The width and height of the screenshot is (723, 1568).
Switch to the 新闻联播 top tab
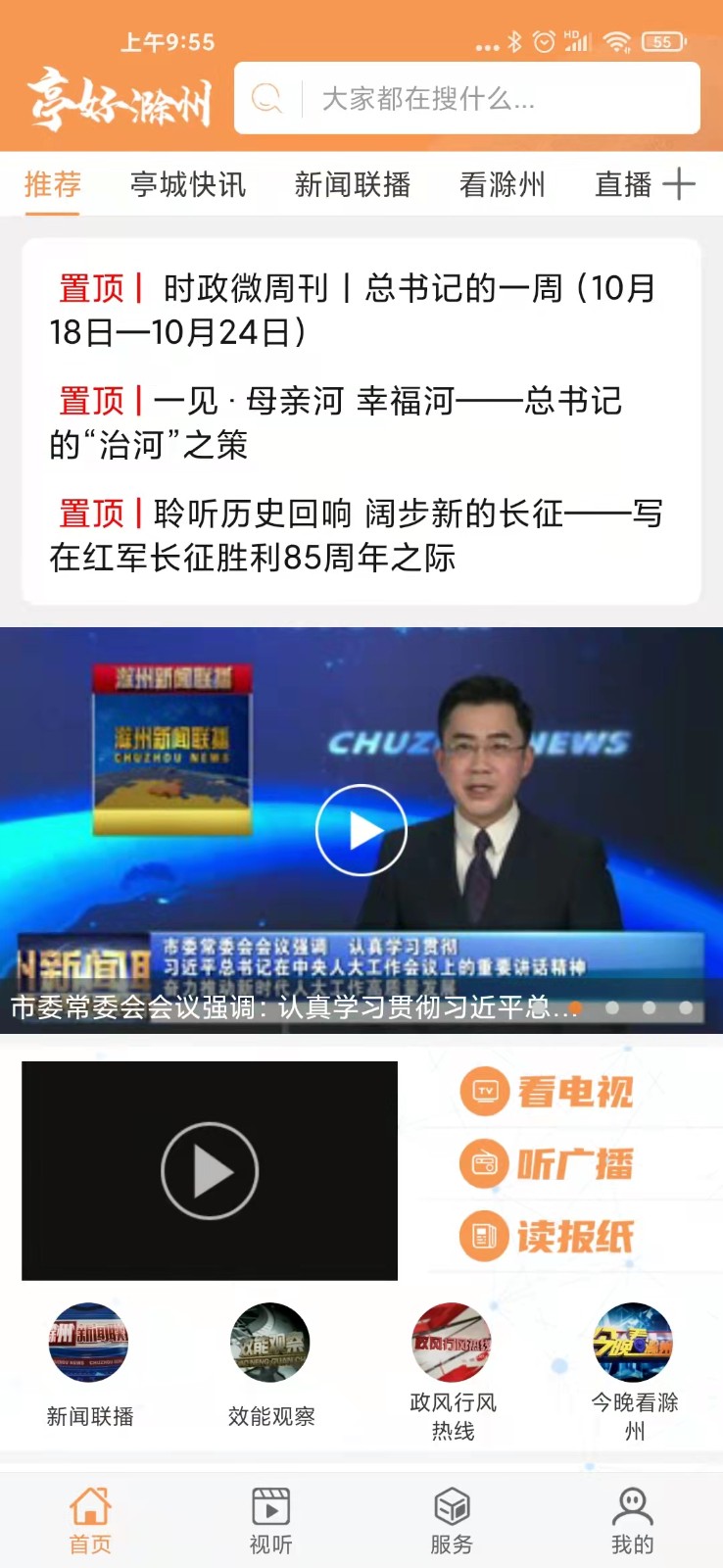point(352,184)
